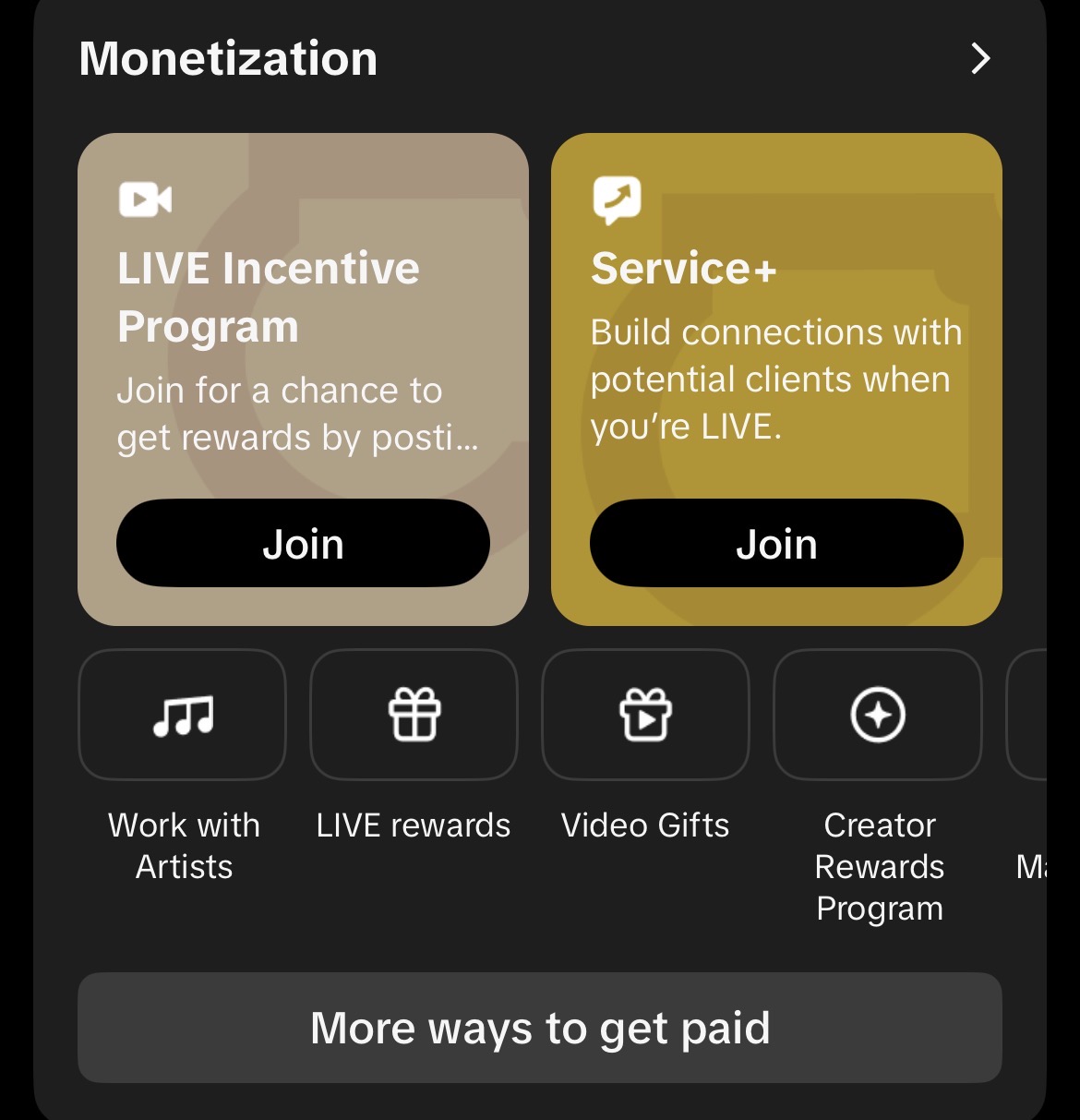Join the LIVE Incentive Program

(303, 543)
